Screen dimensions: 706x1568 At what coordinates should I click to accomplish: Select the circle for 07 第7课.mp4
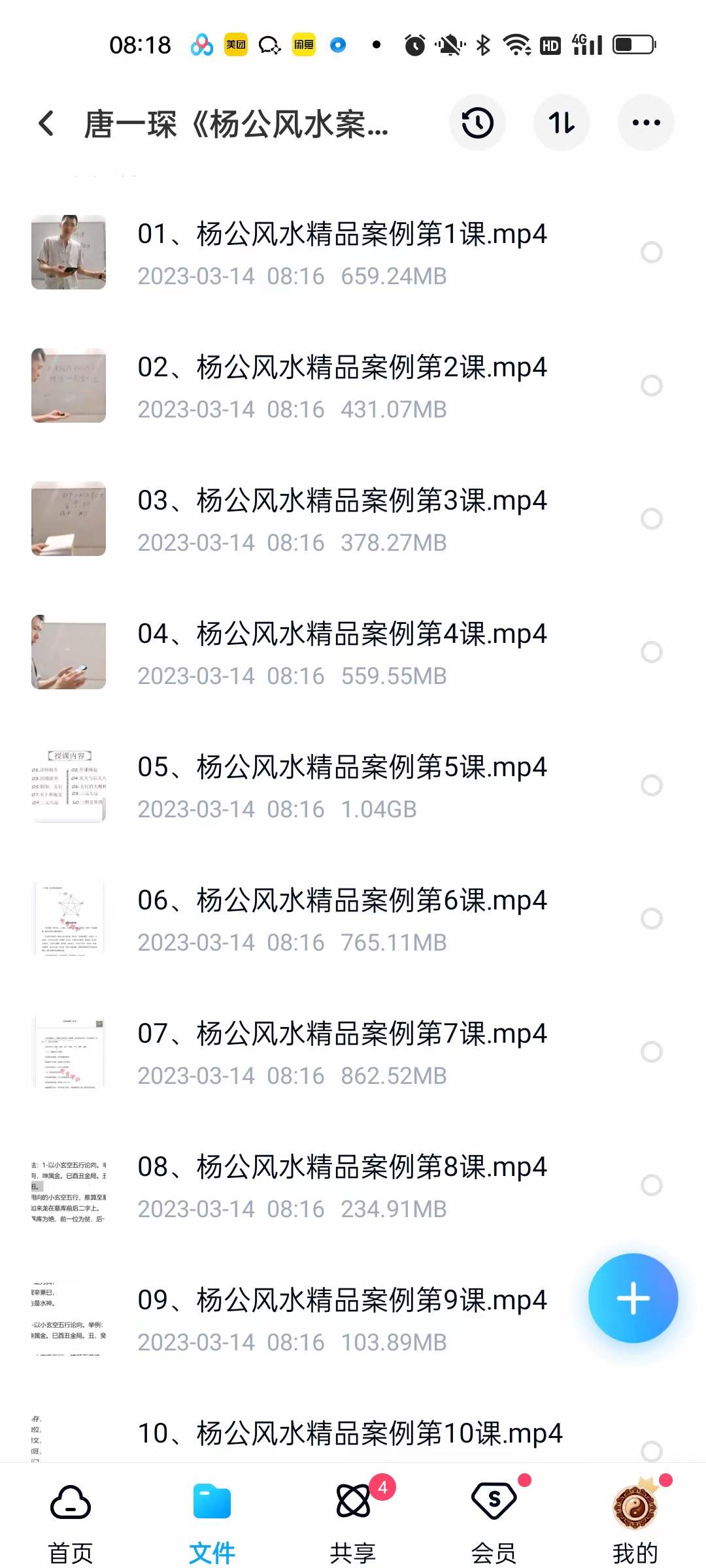coord(651,1052)
